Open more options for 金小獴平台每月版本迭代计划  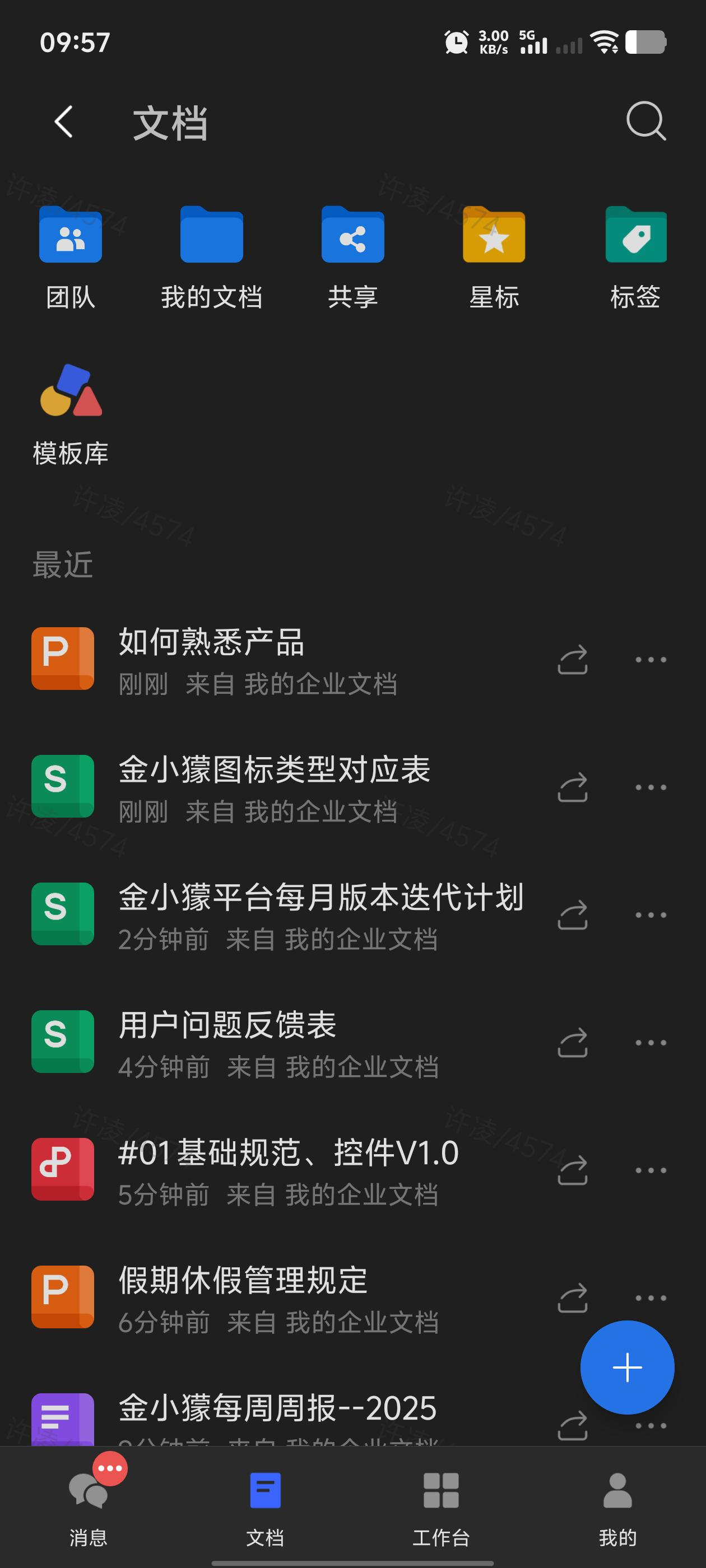(651, 915)
